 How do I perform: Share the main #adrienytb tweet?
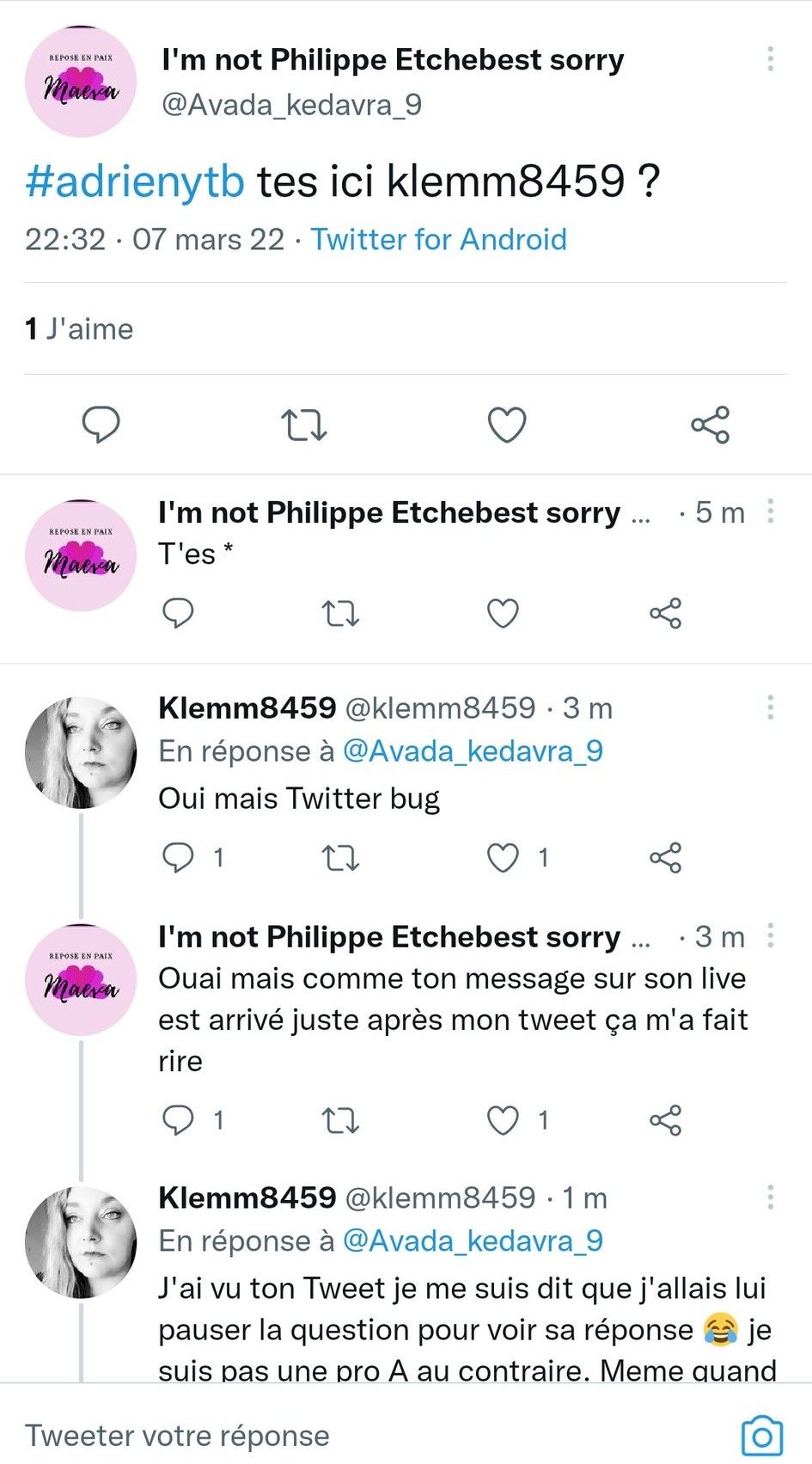tap(710, 425)
